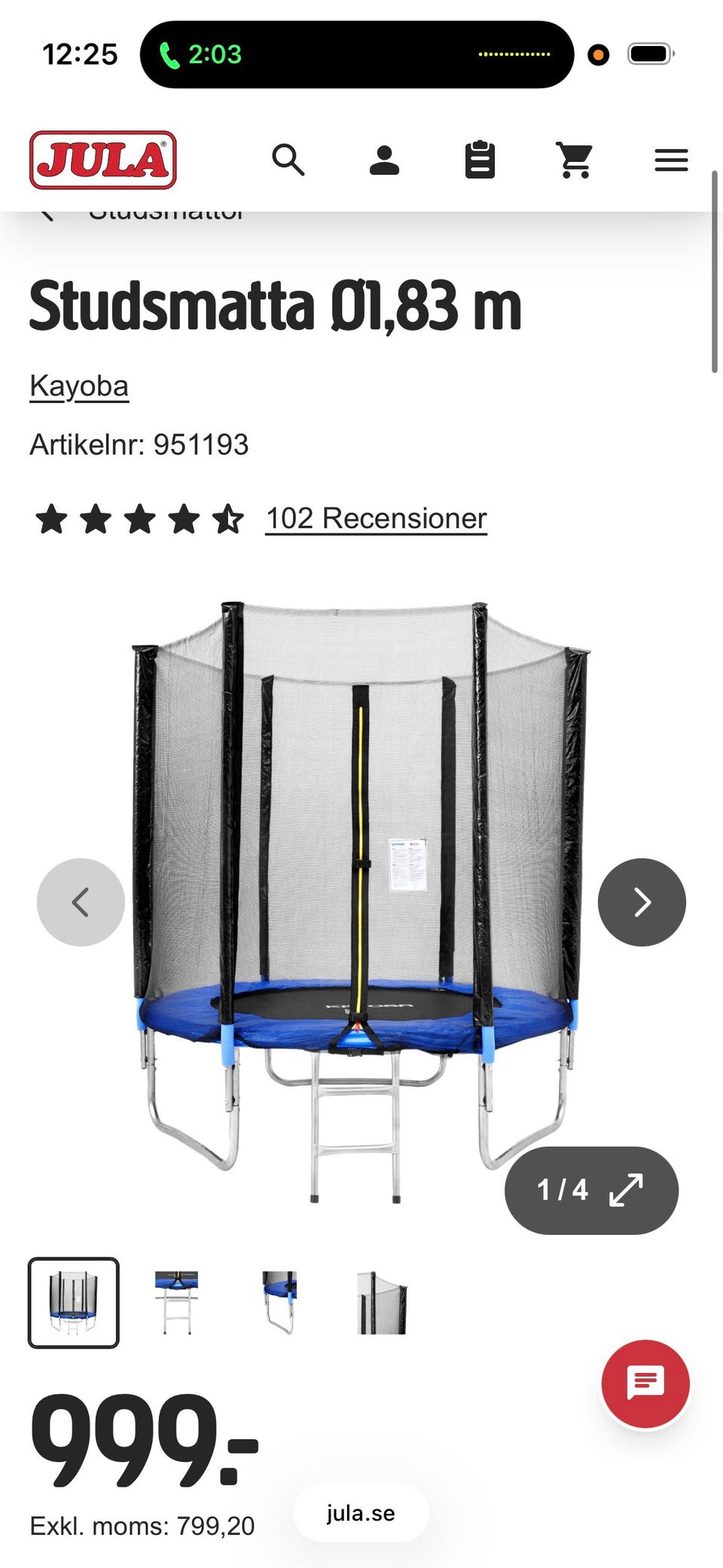Select the ladder close-up thumbnail

point(176,1303)
